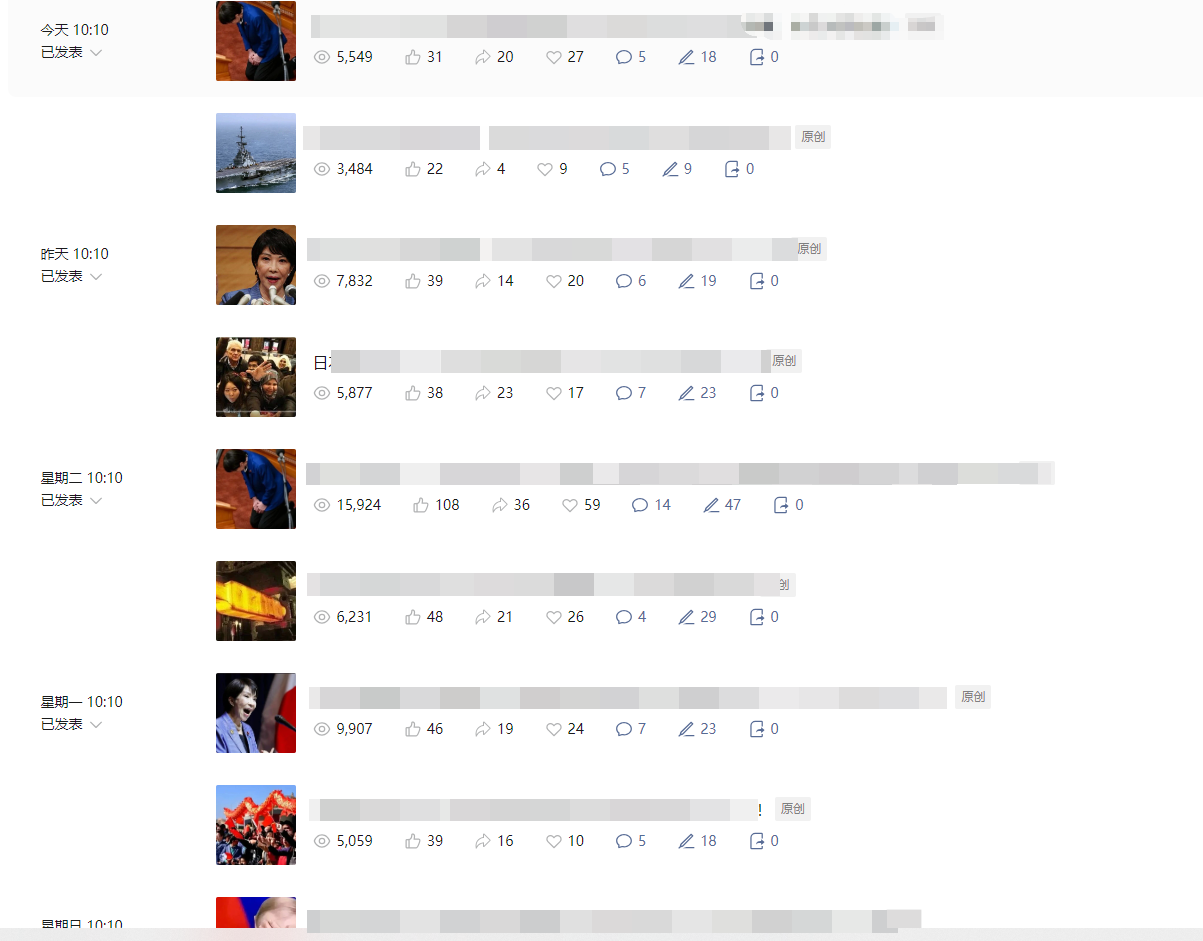Viewport: 1203px width, 941px height.
Task: Open the article thumbnail with 7,832 views
Action: (x=256, y=265)
